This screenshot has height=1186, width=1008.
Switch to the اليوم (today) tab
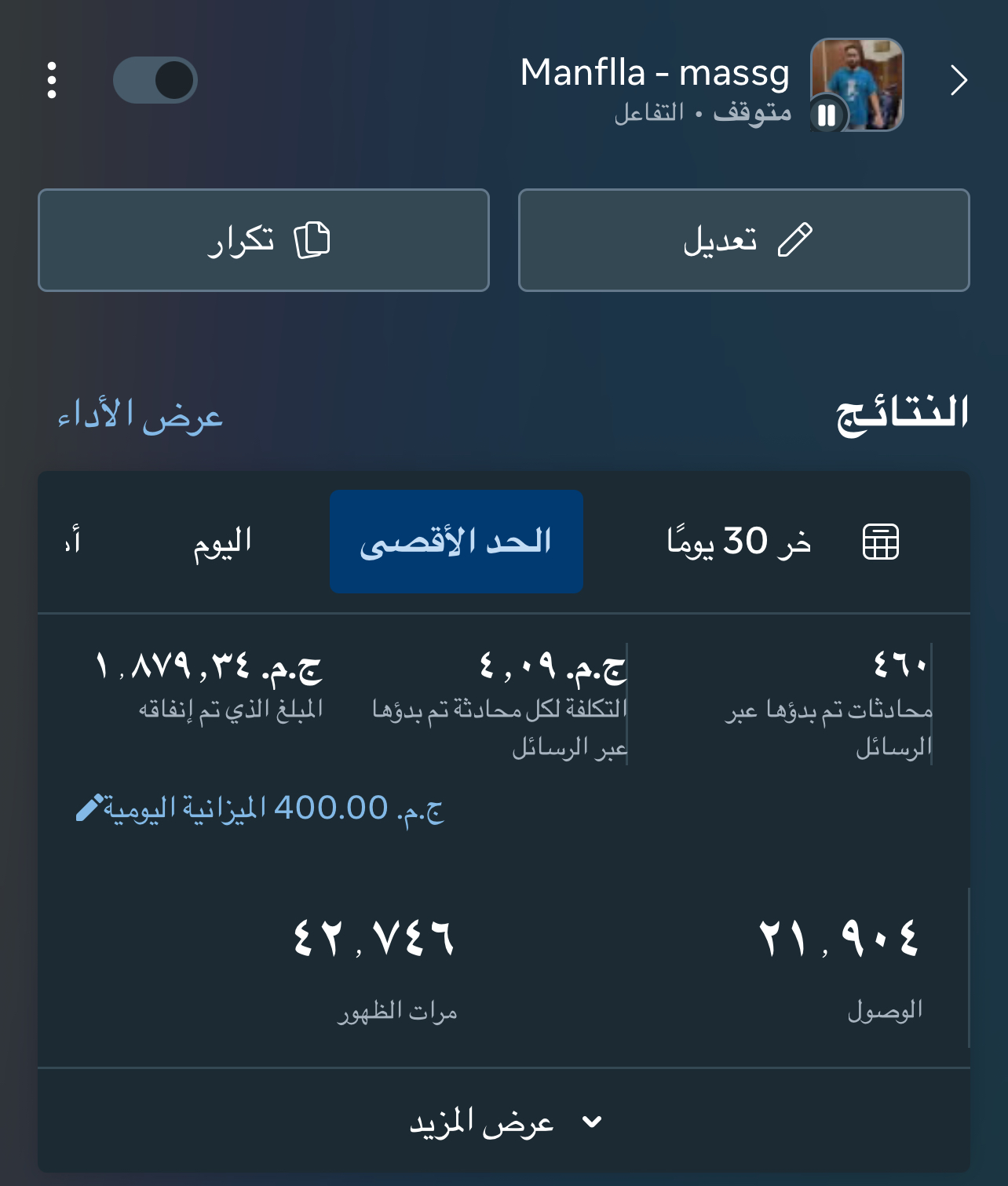pos(222,542)
